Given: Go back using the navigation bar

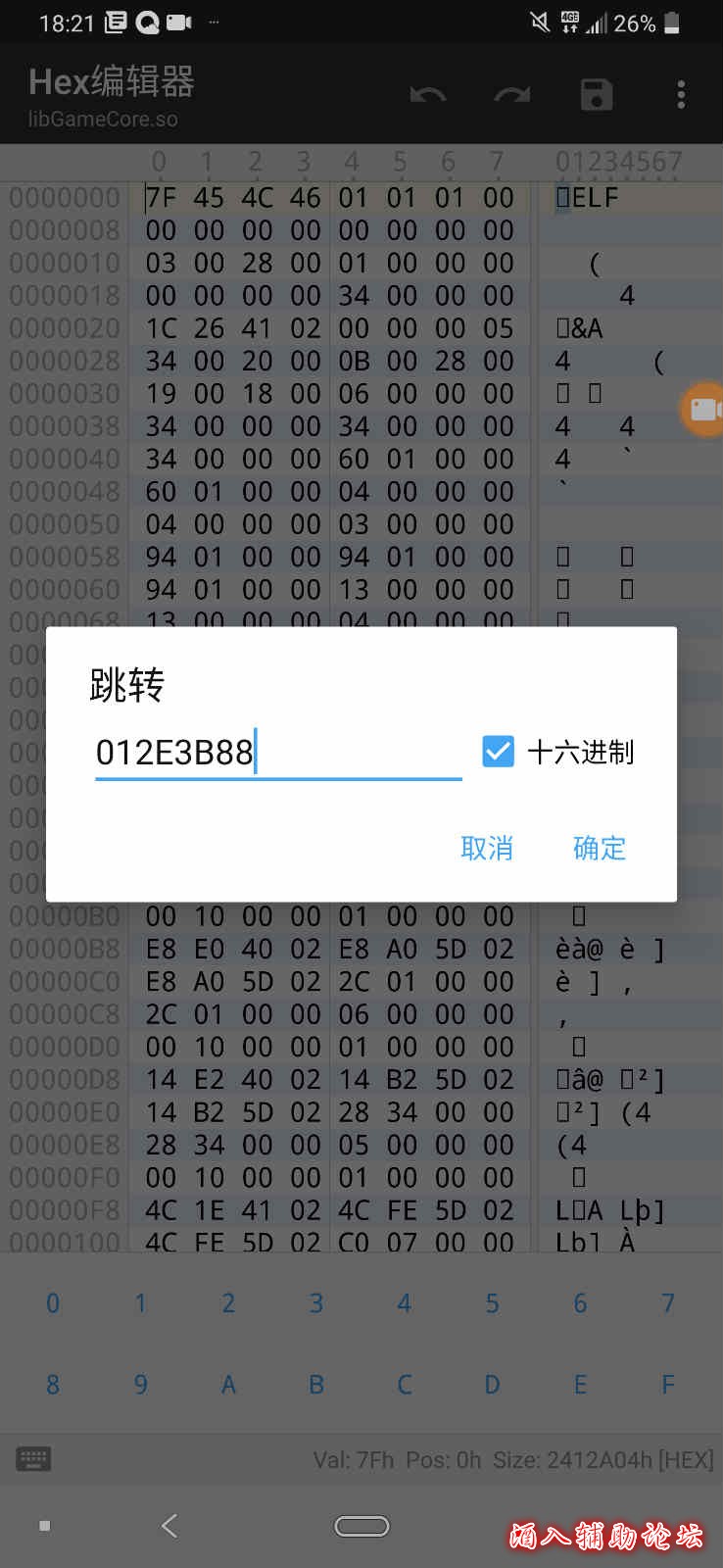Looking at the screenshot, I should tap(169, 1525).
